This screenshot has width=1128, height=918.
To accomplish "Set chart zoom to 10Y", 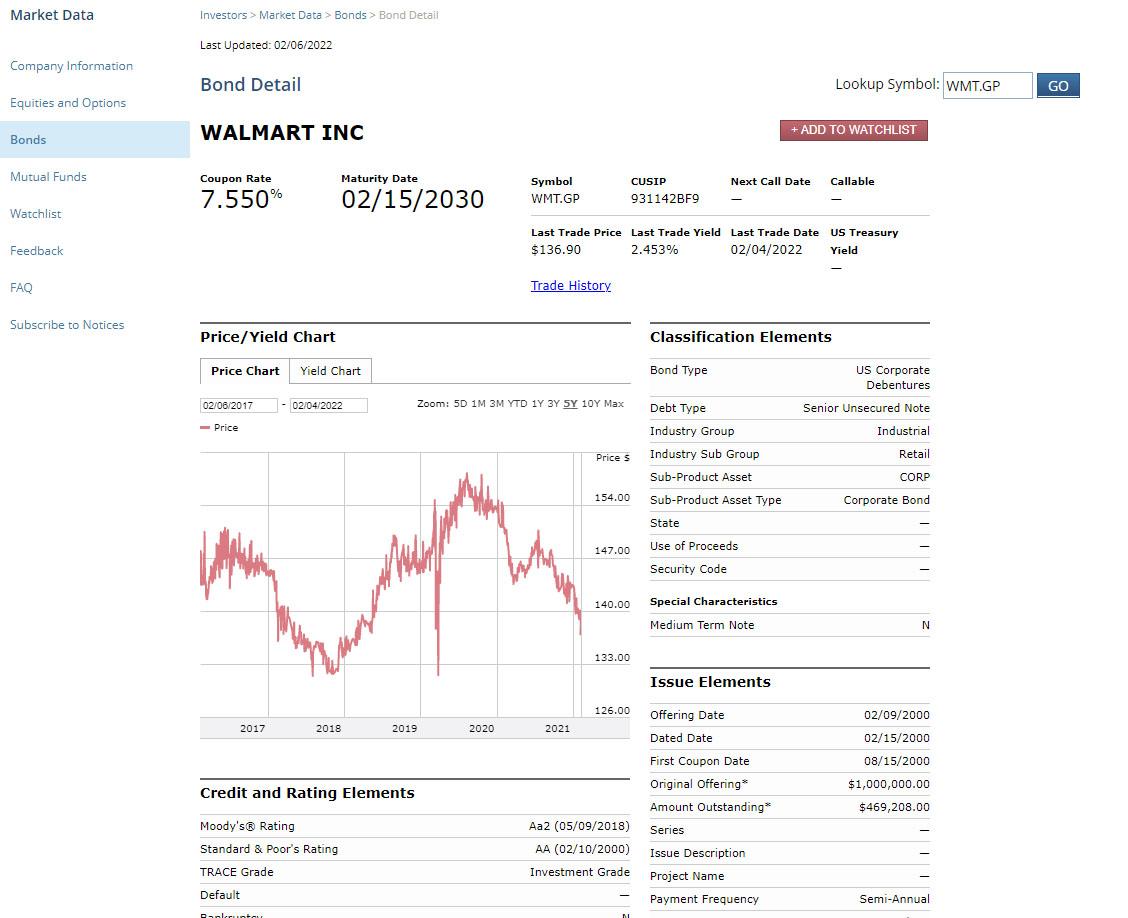I will click(x=590, y=404).
